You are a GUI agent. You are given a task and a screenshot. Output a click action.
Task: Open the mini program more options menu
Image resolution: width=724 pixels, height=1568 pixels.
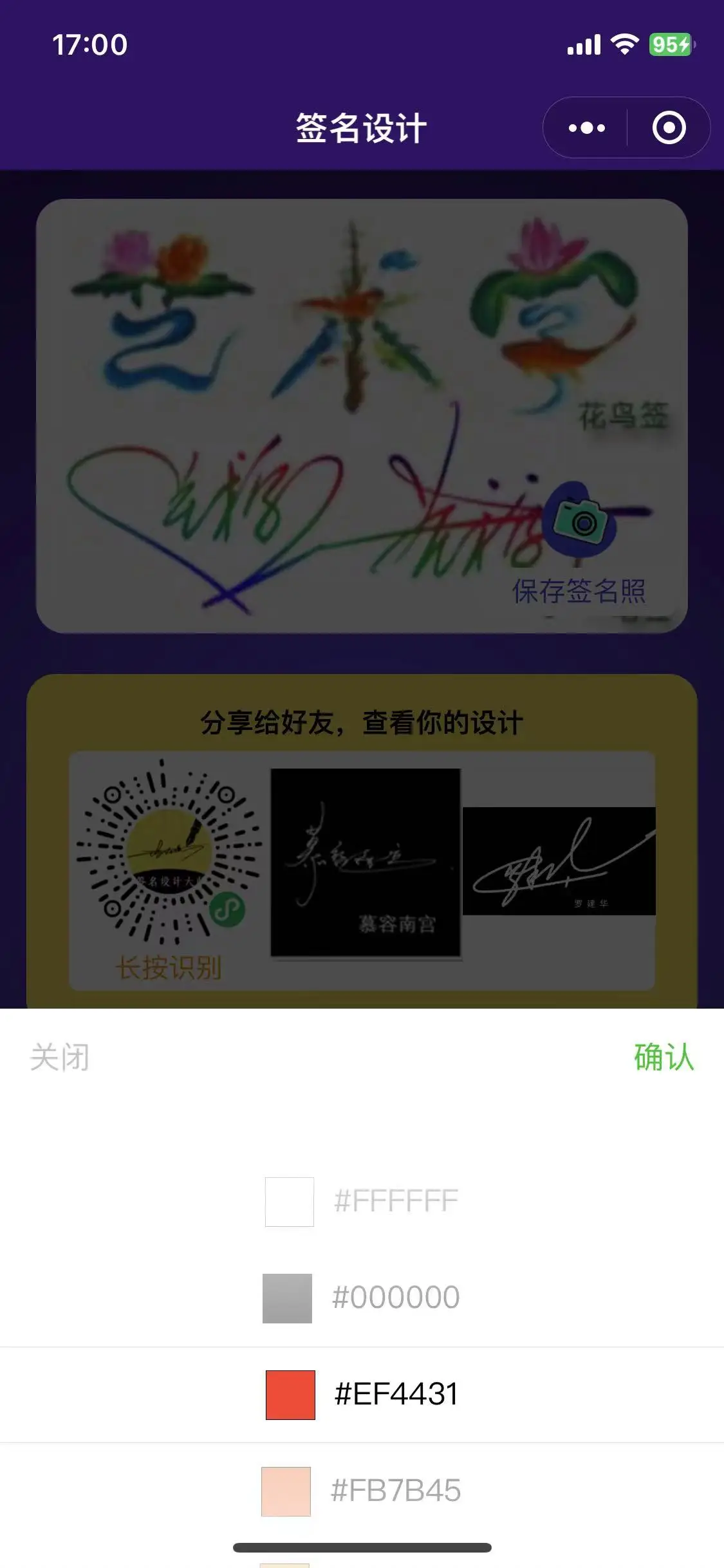click(586, 128)
